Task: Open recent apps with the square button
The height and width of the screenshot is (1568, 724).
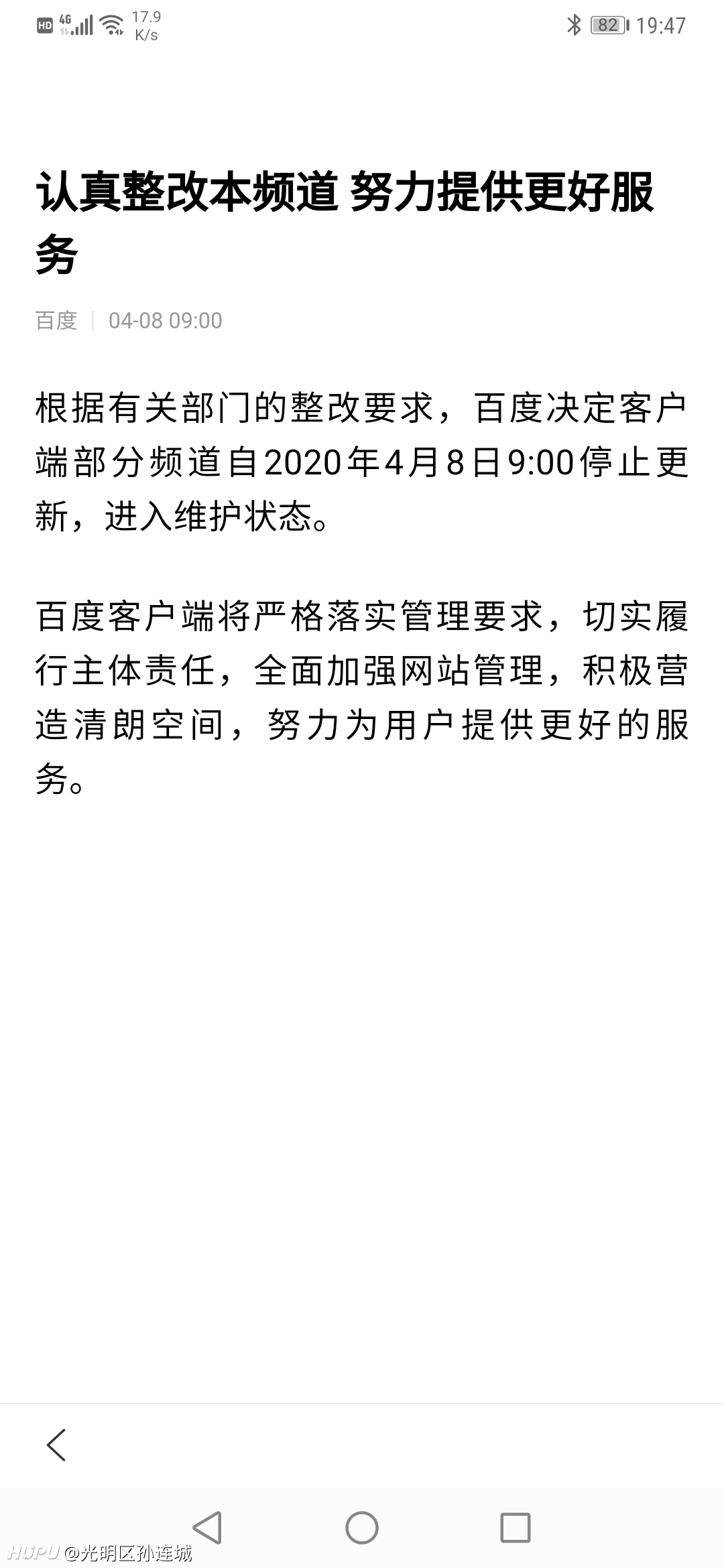Action: coord(516,1528)
